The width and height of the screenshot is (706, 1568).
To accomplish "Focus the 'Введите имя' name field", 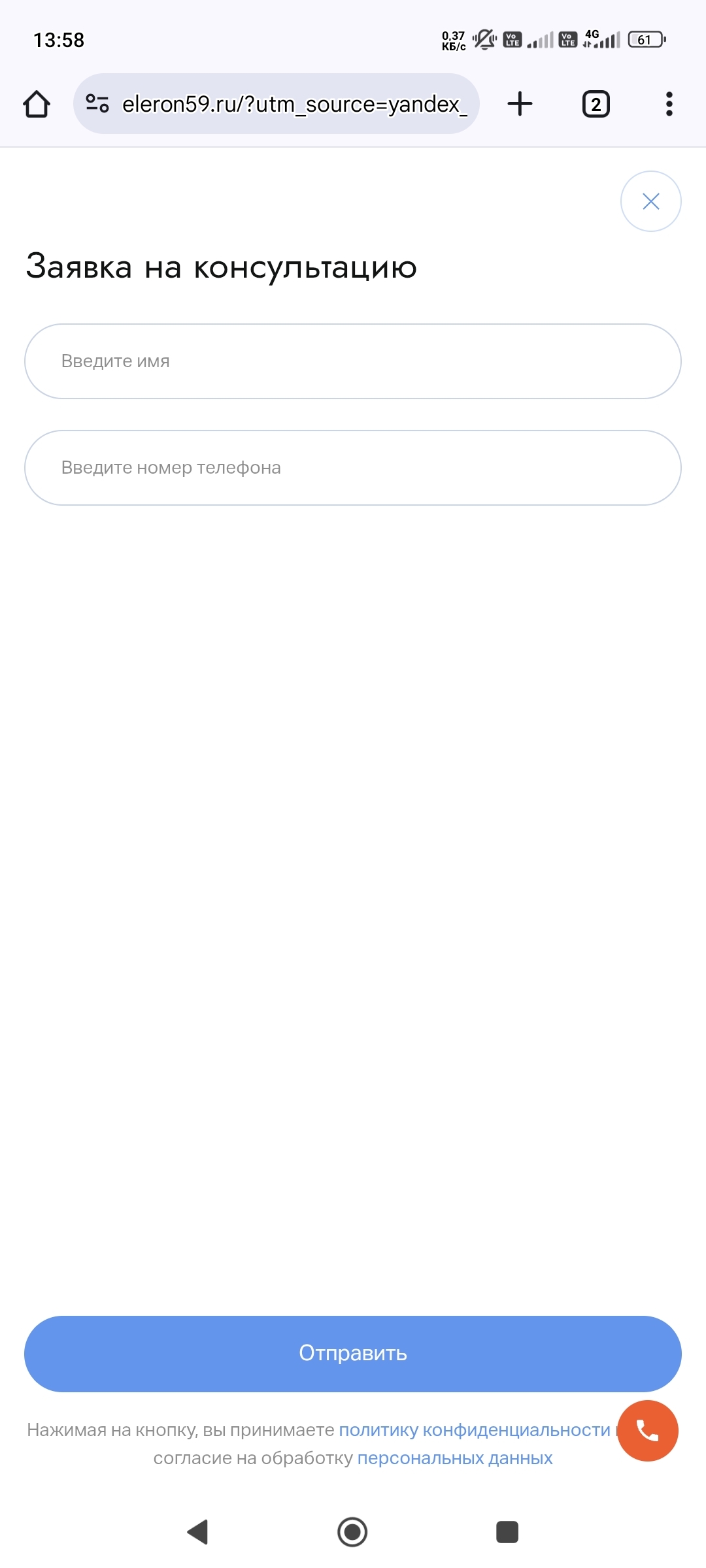I will tap(353, 361).
